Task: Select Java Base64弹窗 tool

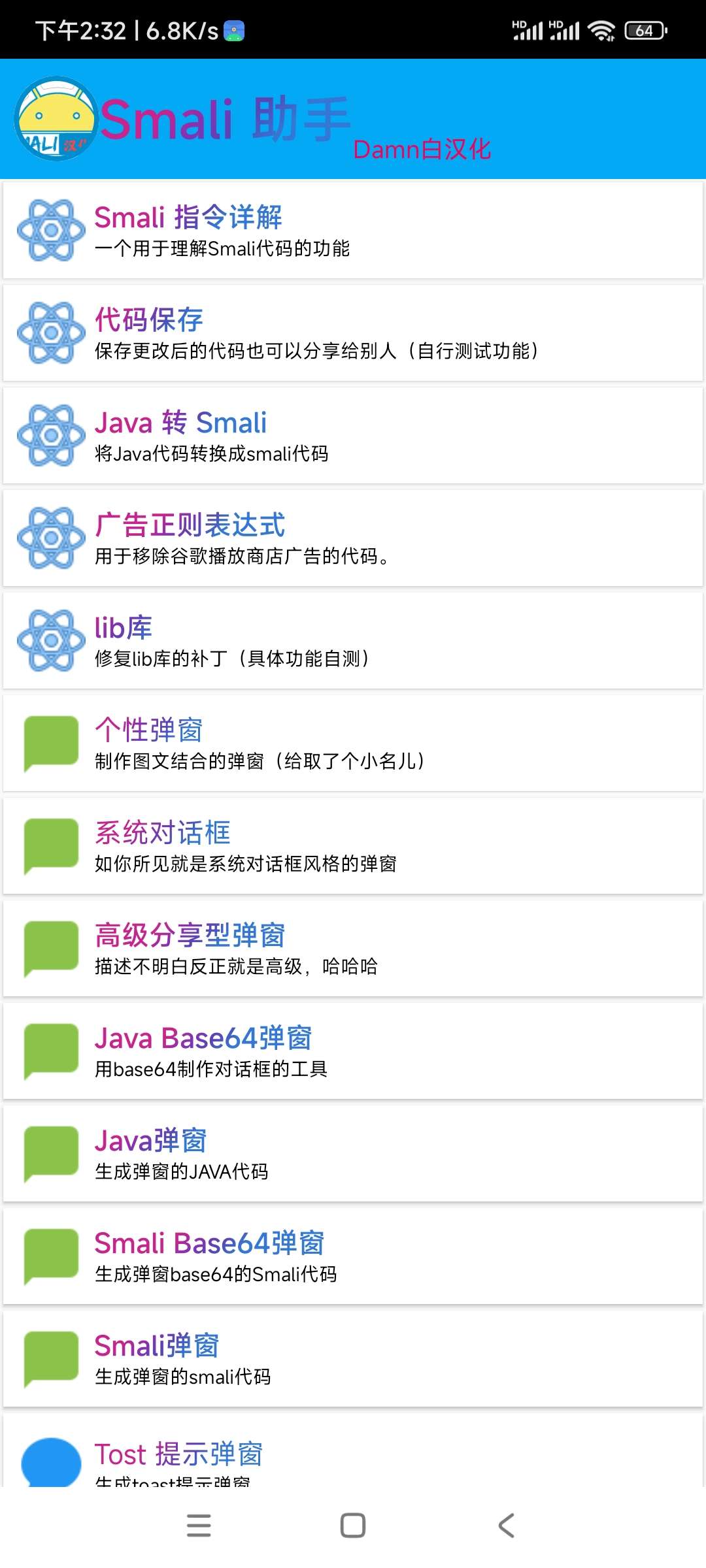Action: point(353,1051)
